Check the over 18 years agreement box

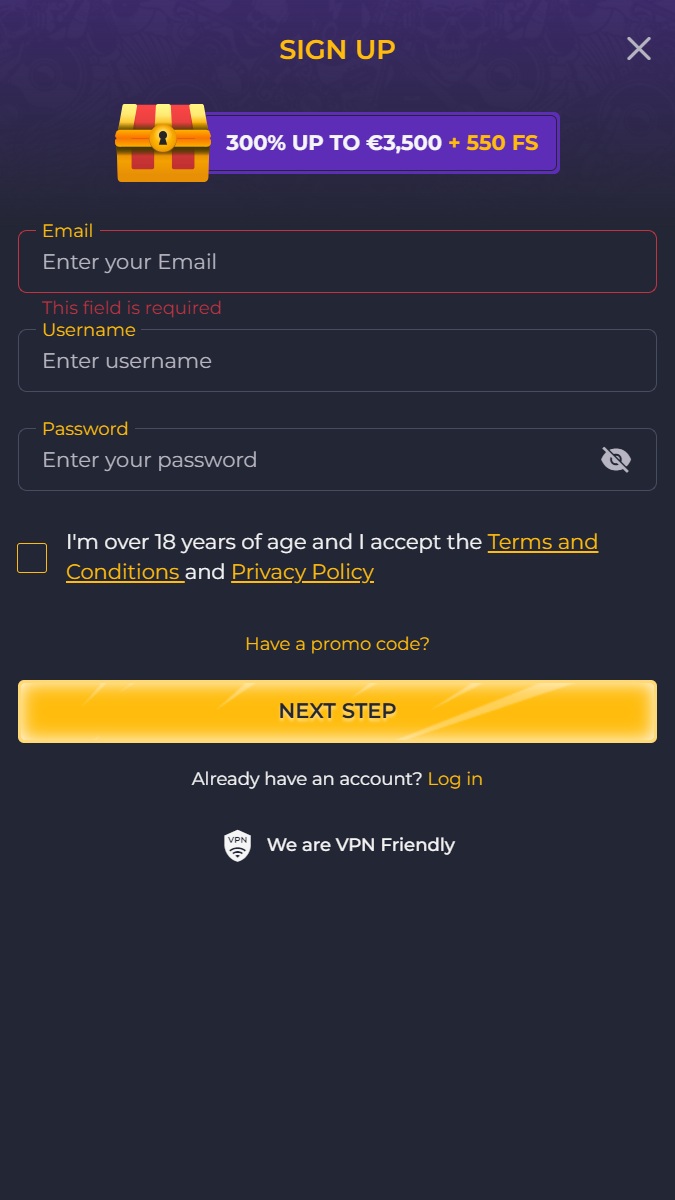click(32, 558)
